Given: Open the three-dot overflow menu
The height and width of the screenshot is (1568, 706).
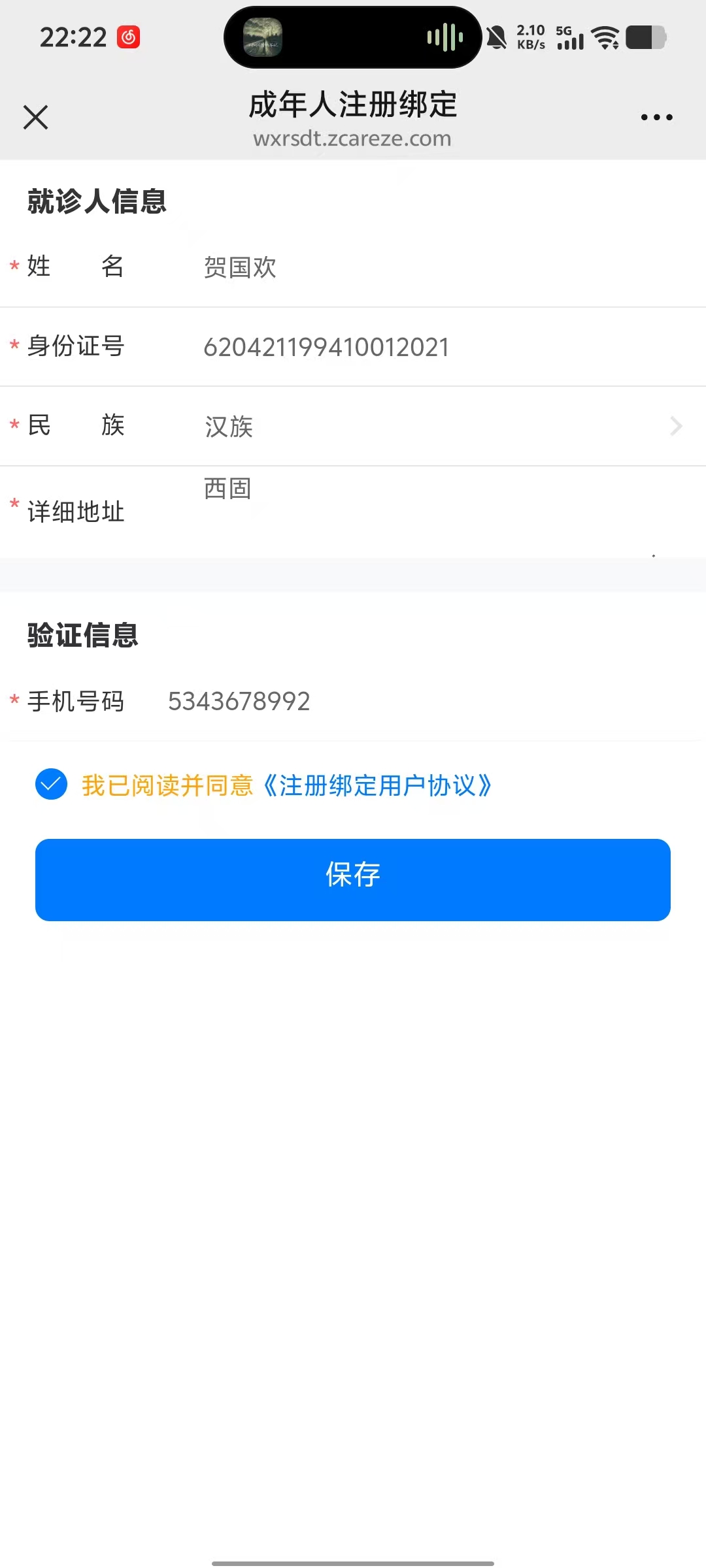Looking at the screenshot, I should (x=656, y=118).
